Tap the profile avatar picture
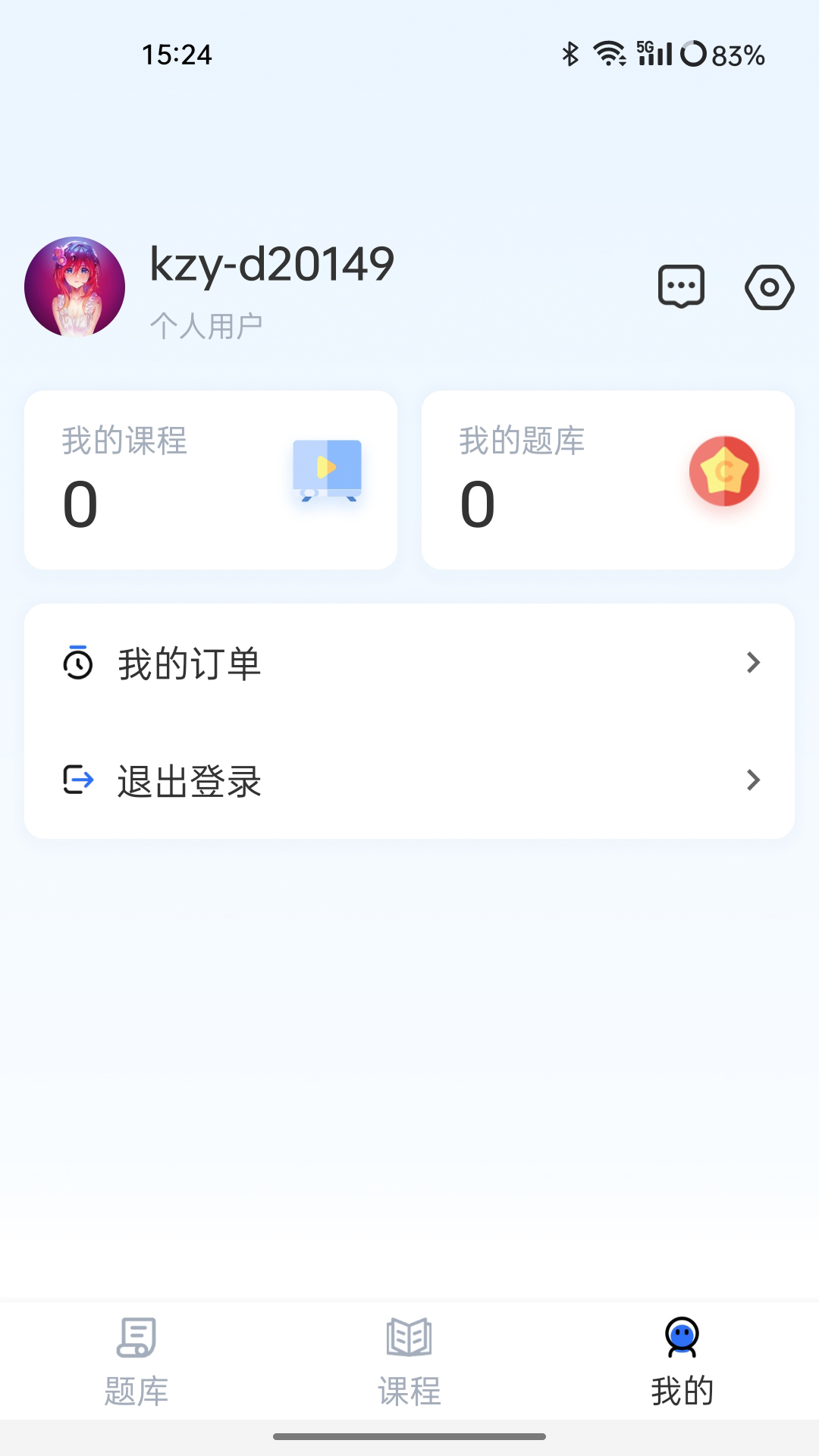Image resolution: width=819 pixels, height=1456 pixels. click(75, 287)
